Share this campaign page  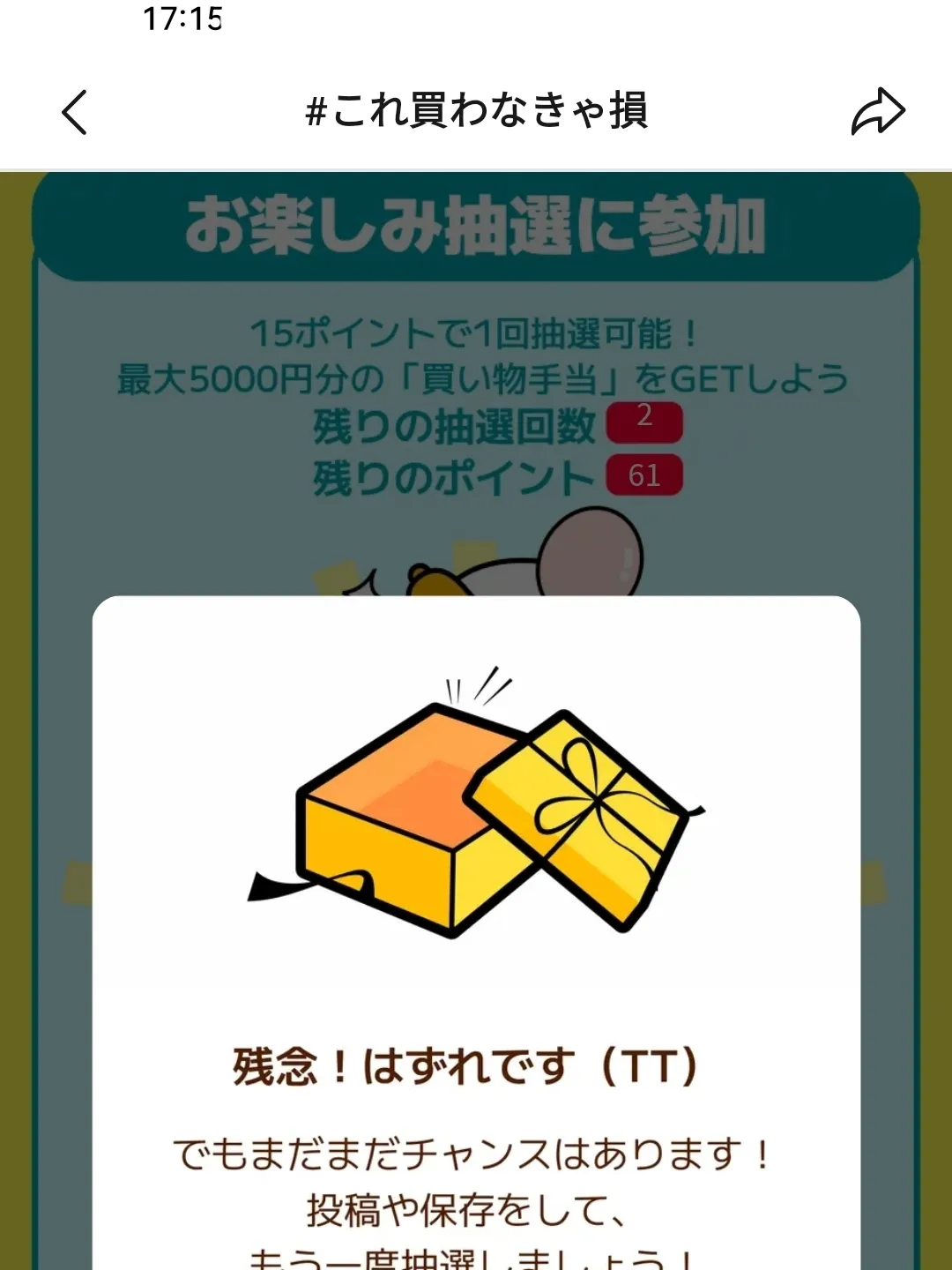[x=877, y=112]
